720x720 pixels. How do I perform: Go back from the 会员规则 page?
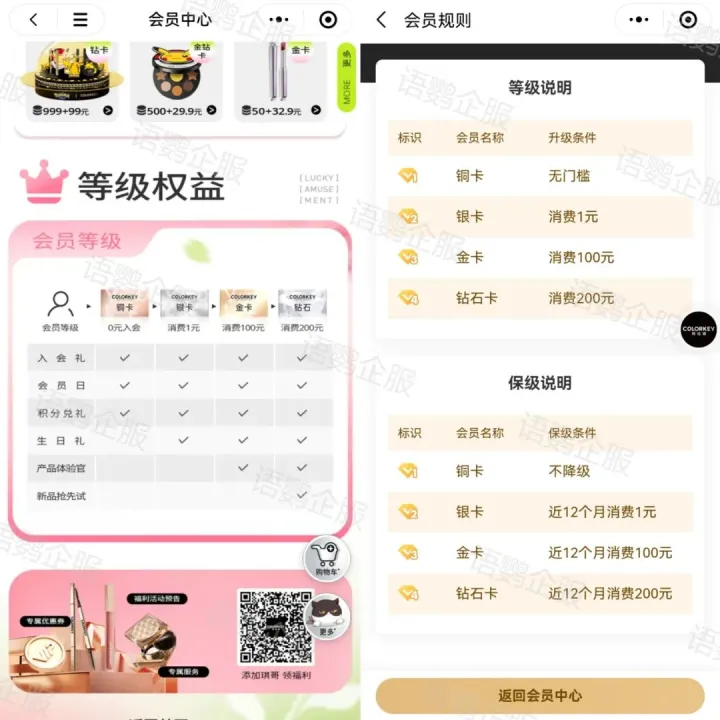coord(381,20)
